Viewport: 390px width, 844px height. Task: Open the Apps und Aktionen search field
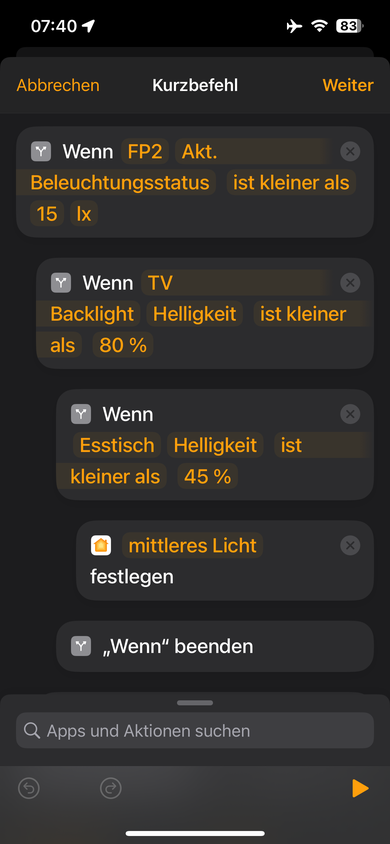tap(195, 730)
